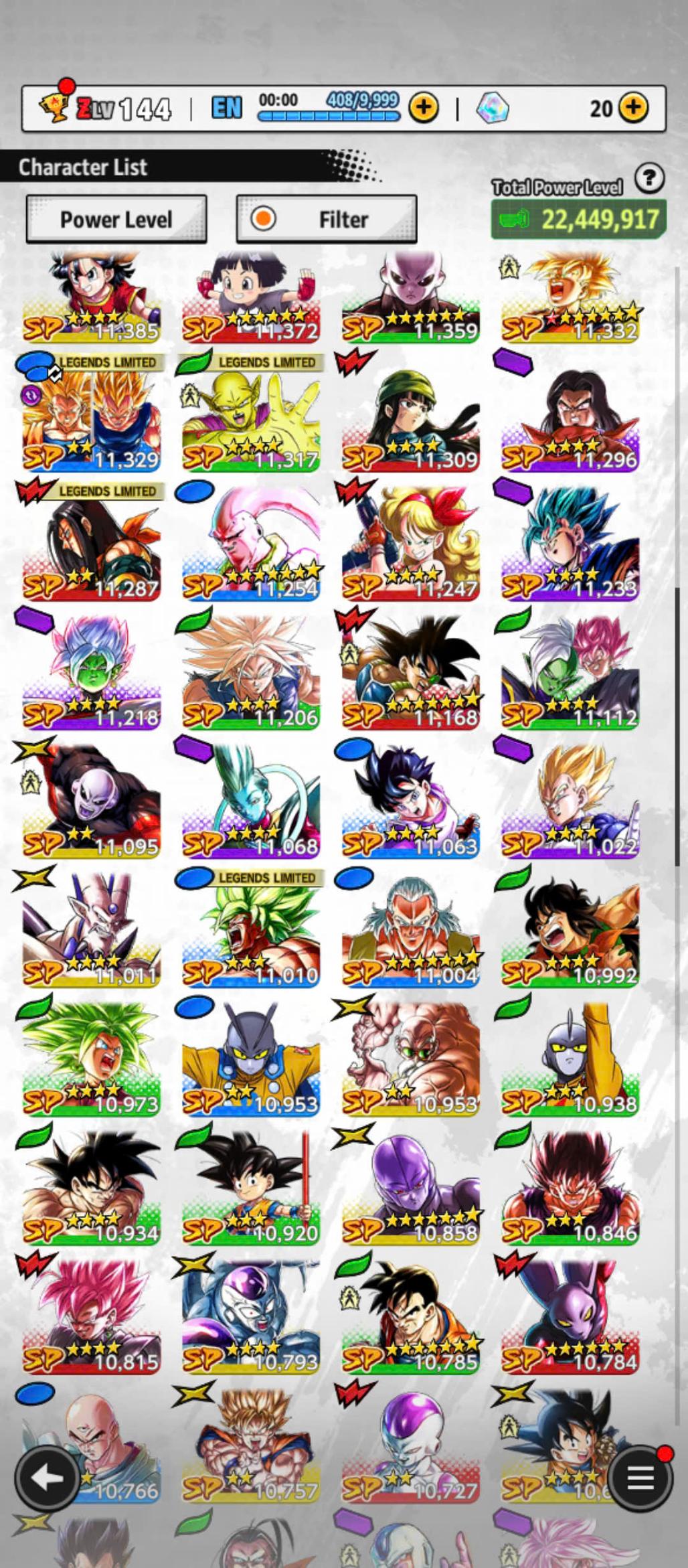Open the Filter options

(327, 219)
